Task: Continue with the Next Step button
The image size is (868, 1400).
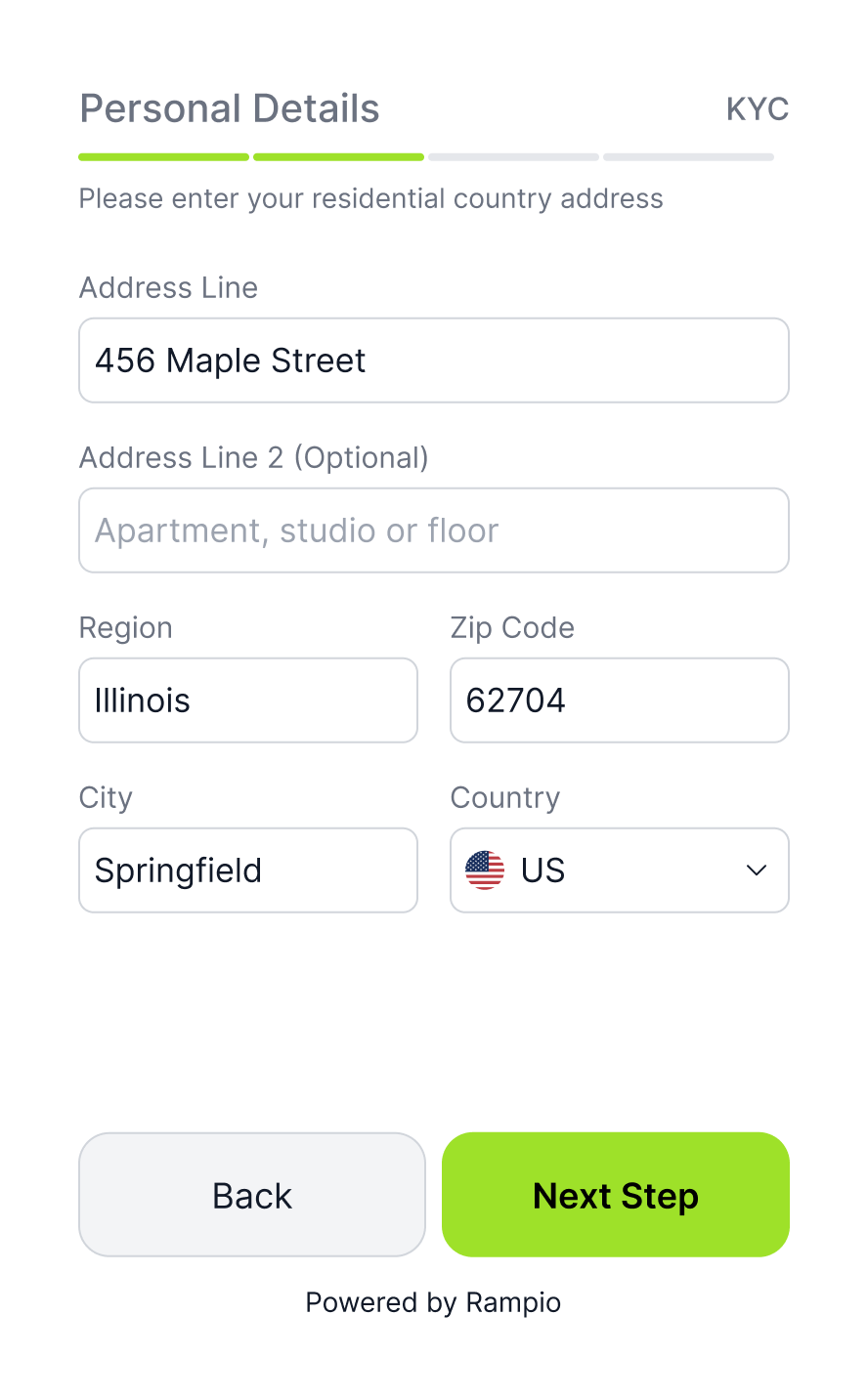Action: pyautogui.click(x=616, y=1195)
